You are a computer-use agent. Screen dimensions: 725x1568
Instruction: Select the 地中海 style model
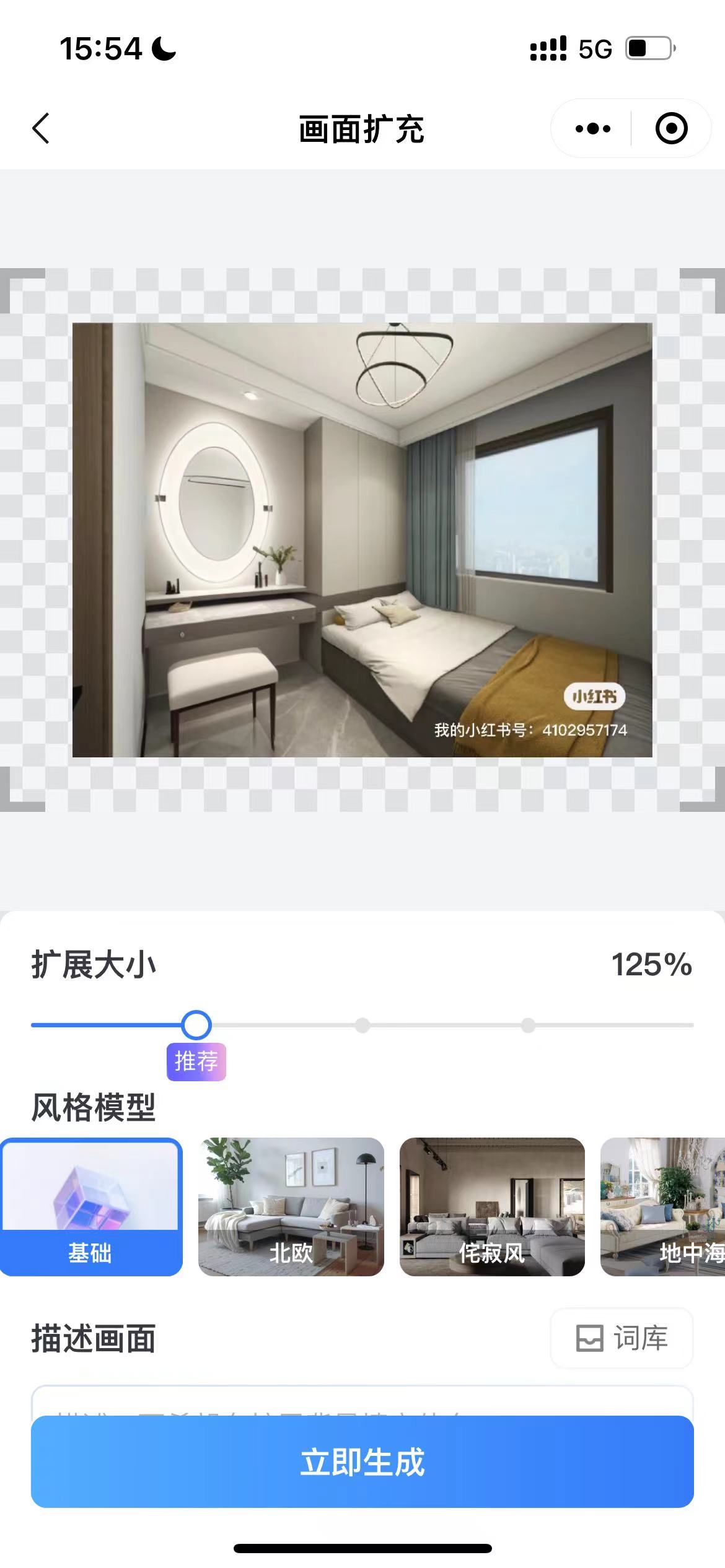[x=663, y=1206]
